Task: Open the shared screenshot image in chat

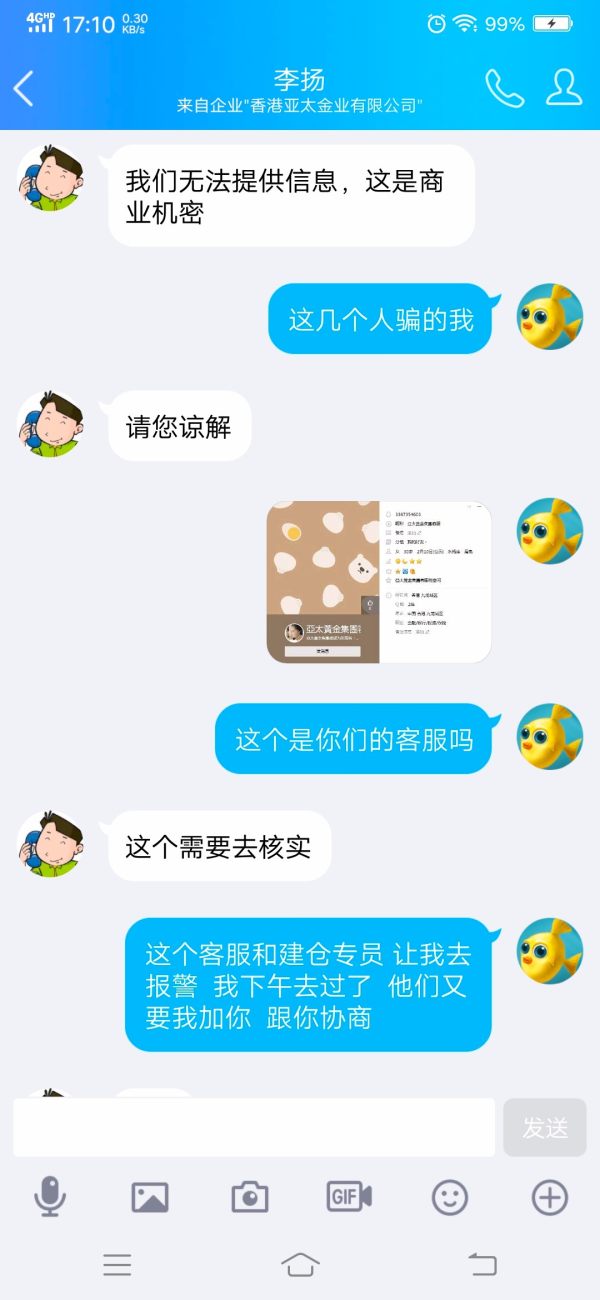Action: tap(379, 582)
